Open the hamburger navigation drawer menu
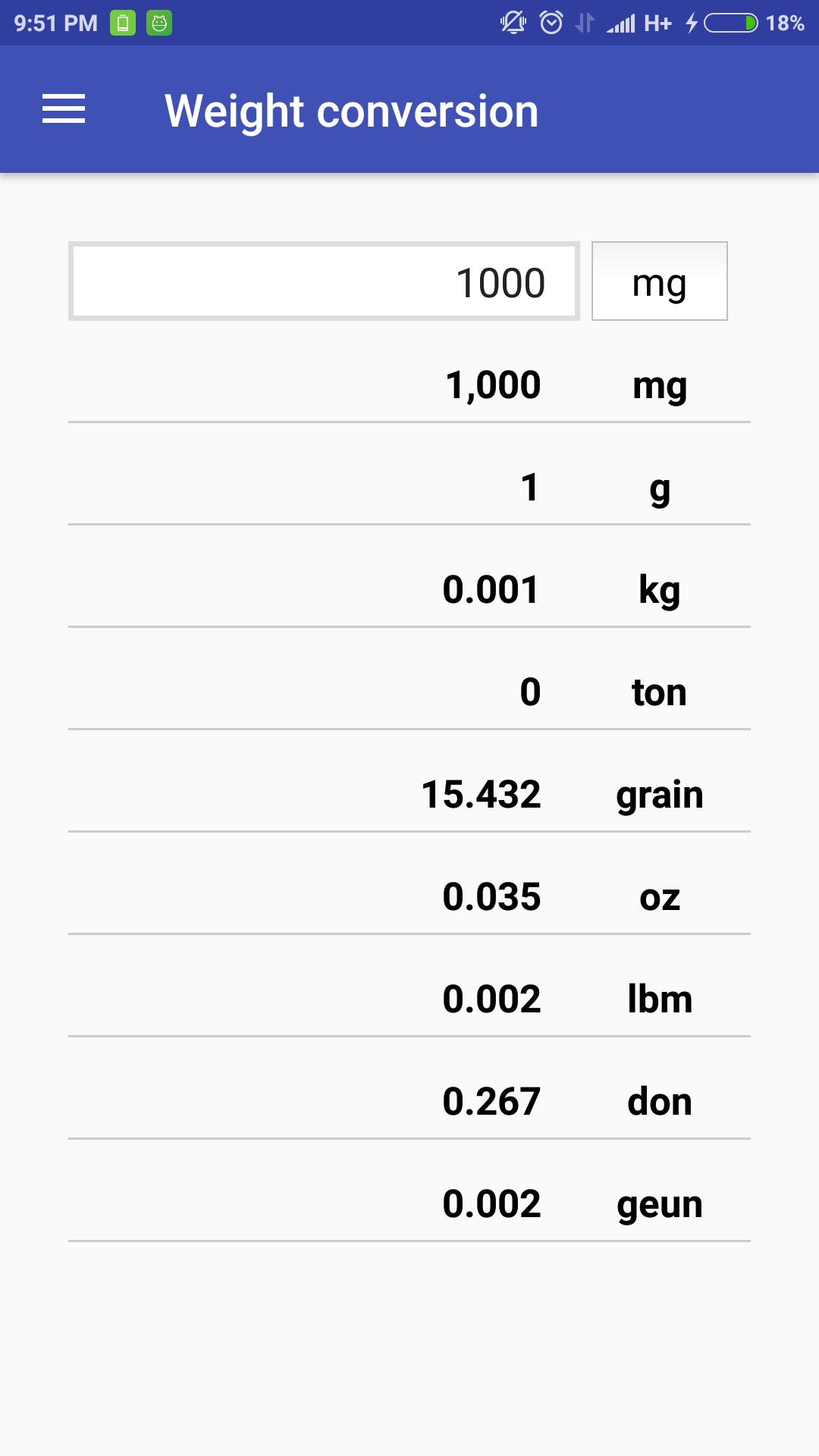Image resolution: width=819 pixels, height=1456 pixels. (64, 109)
